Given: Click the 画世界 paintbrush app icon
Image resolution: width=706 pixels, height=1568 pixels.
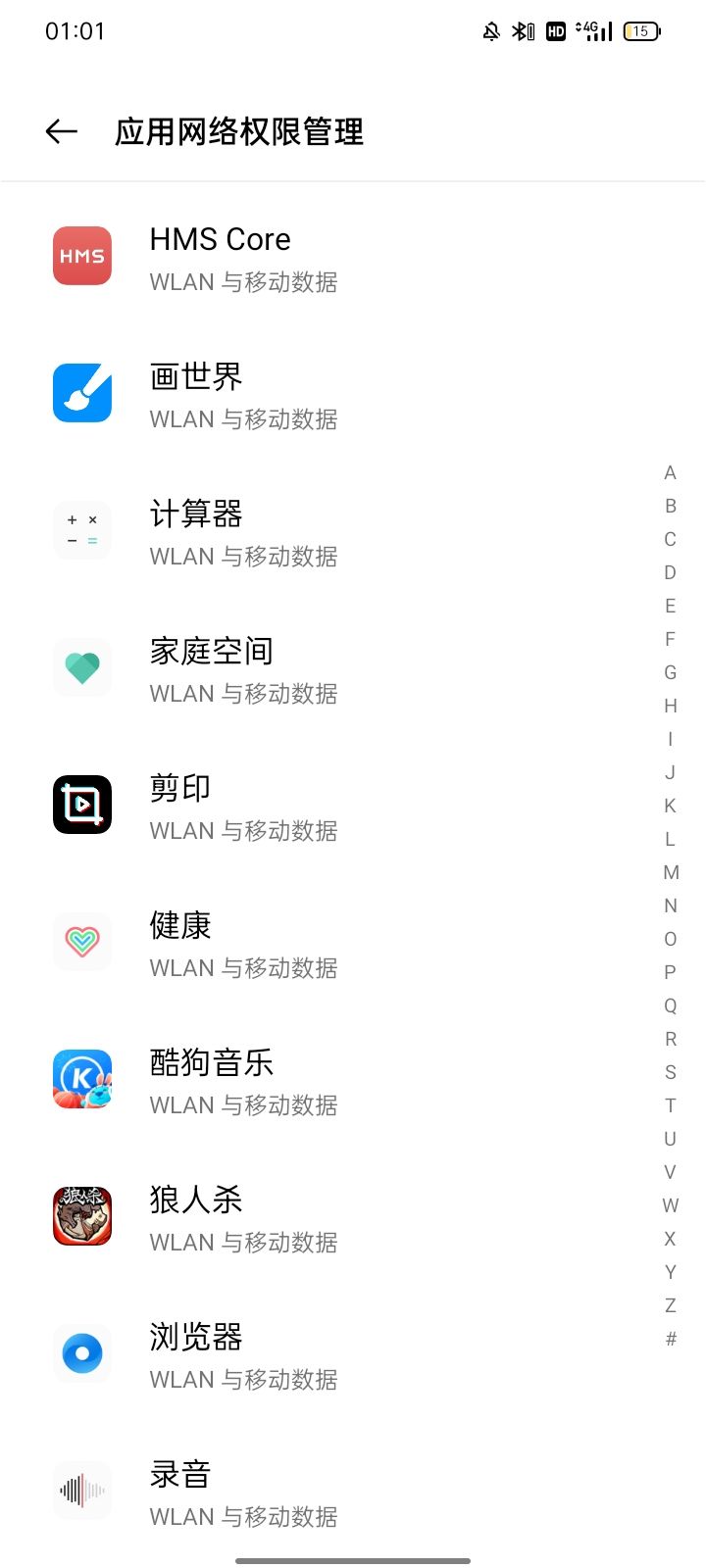Looking at the screenshot, I should 81,393.
